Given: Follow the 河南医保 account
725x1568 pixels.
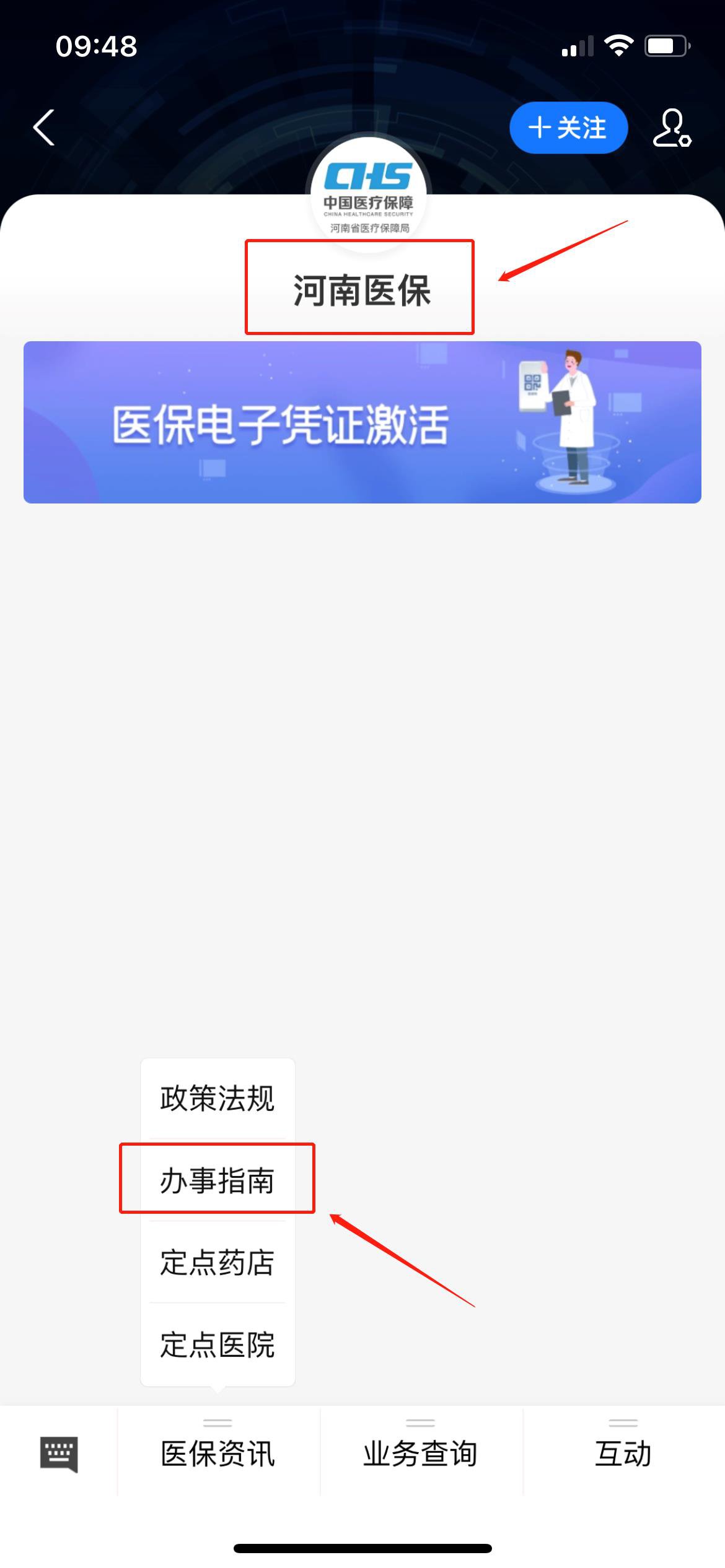Looking at the screenshot, I should [x=568, y=128].
